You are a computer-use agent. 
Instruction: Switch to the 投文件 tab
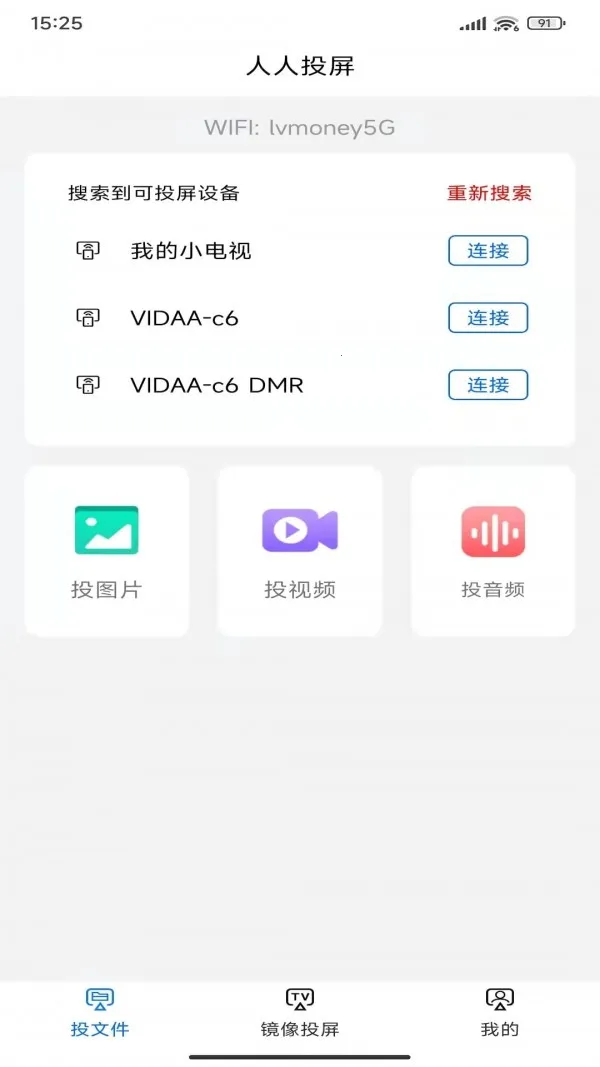[100, 1012]
